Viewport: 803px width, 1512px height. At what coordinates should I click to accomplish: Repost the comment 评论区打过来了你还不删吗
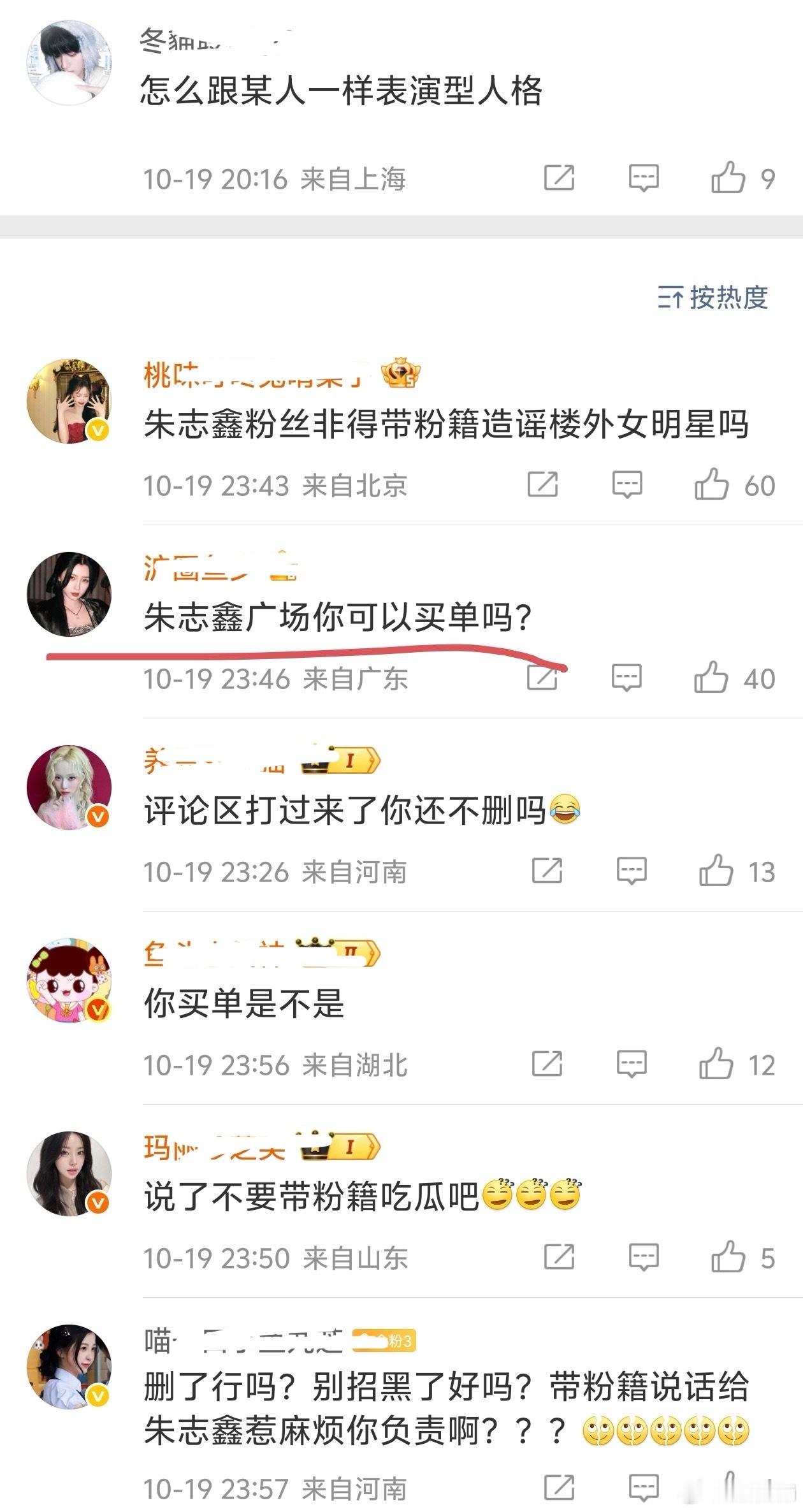click(x=547, y=871)
